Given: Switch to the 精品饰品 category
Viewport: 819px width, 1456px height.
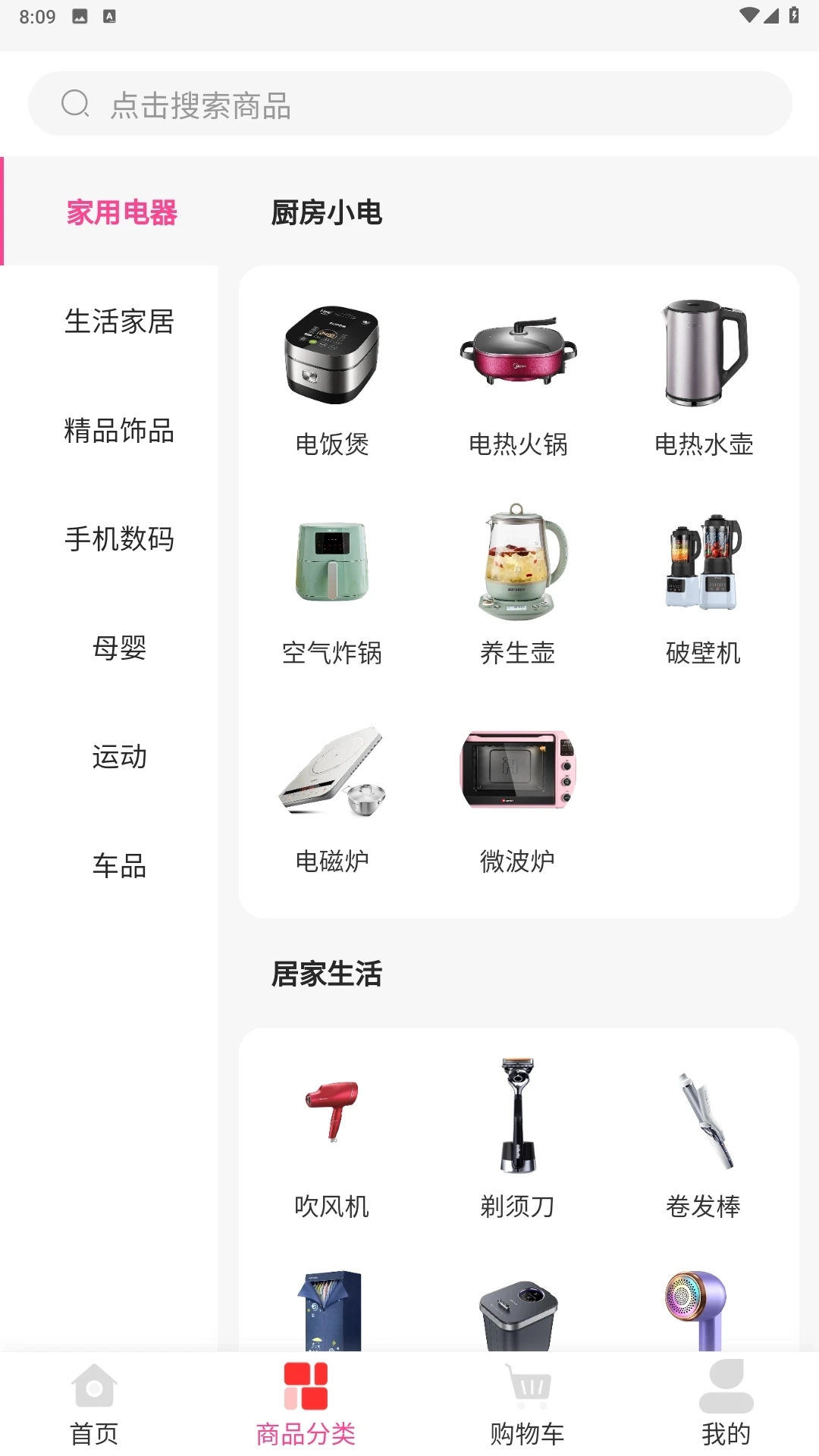Looking at the screenshot, I should pos(119,431).
